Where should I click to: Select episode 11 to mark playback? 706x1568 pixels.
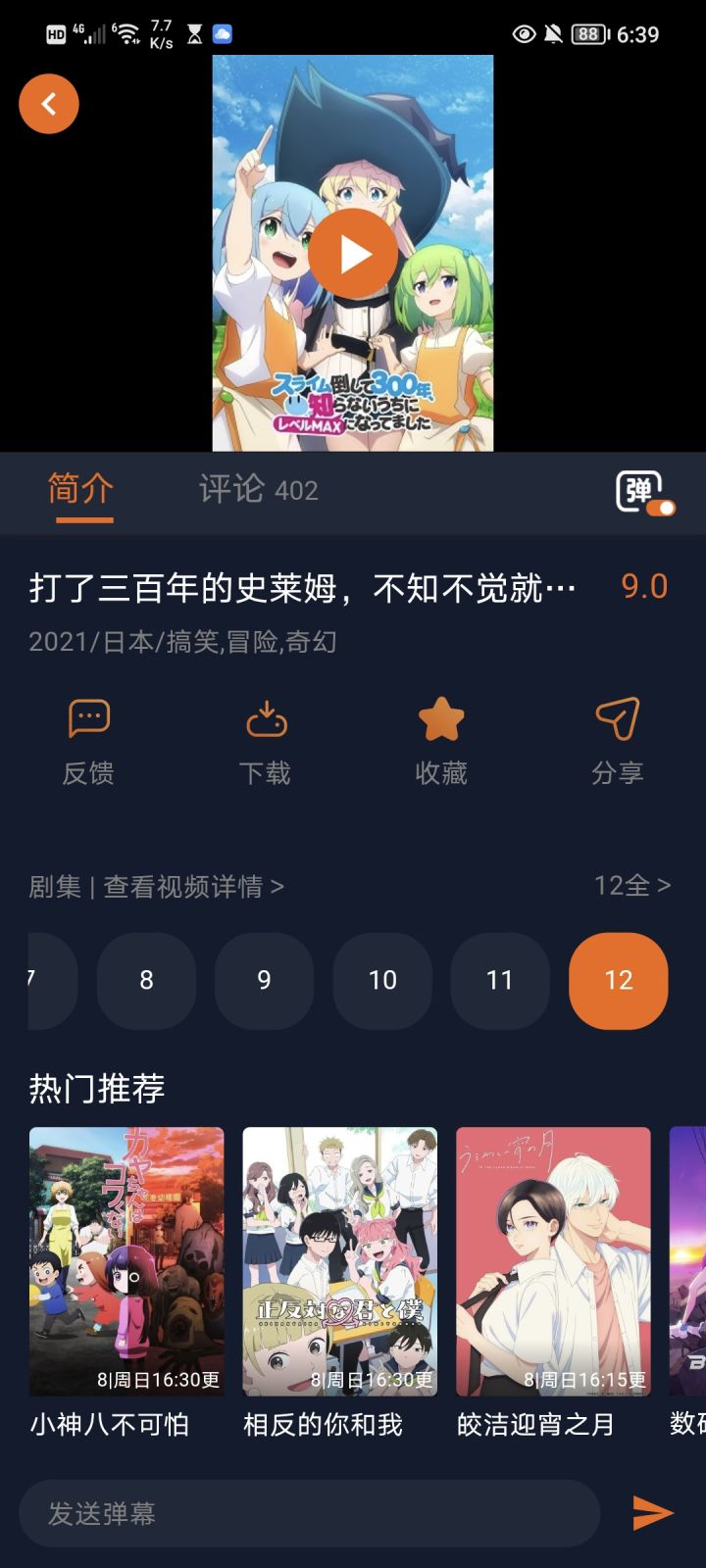pos(500,981)
